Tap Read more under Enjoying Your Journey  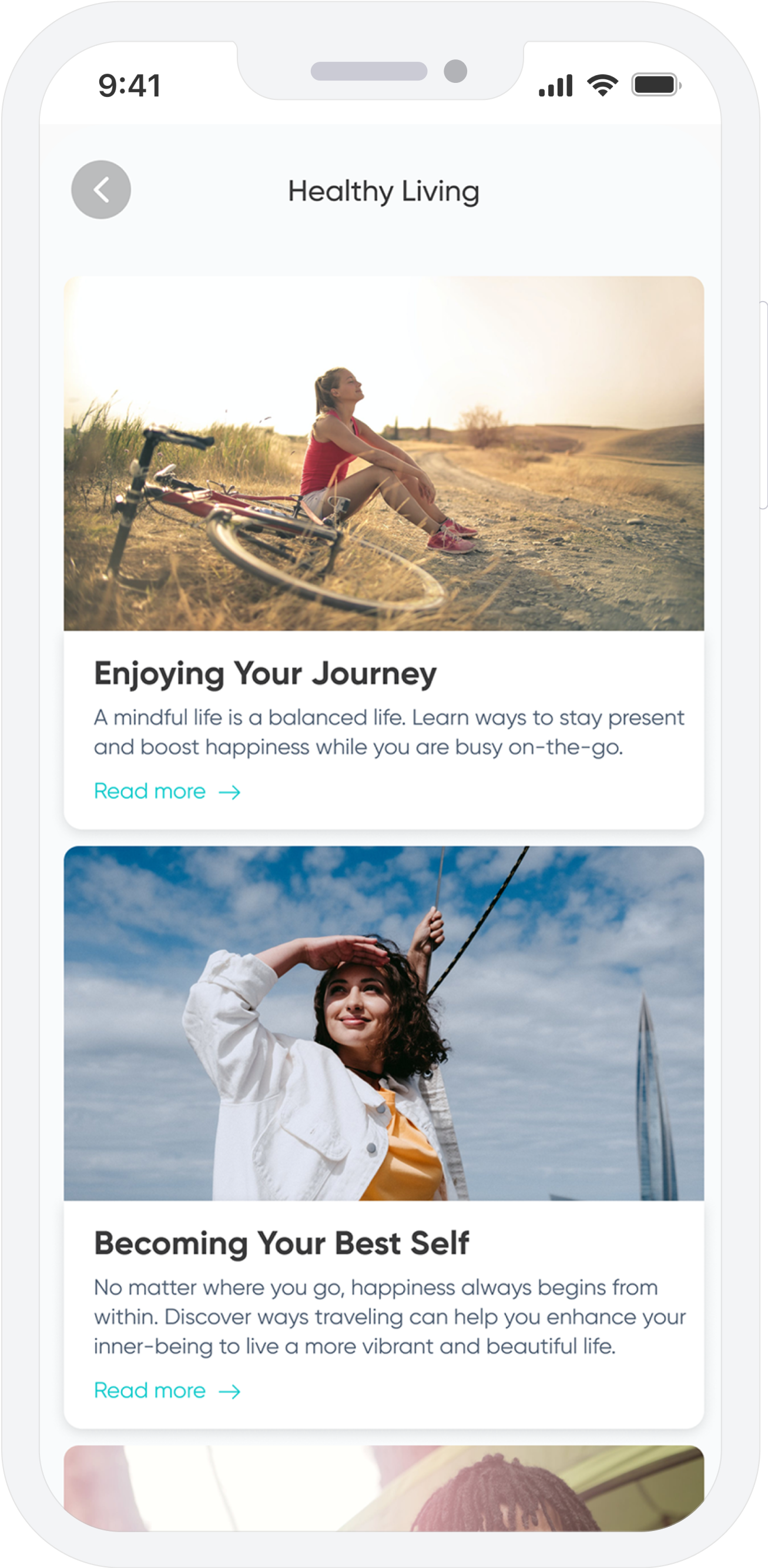(167, 791)
